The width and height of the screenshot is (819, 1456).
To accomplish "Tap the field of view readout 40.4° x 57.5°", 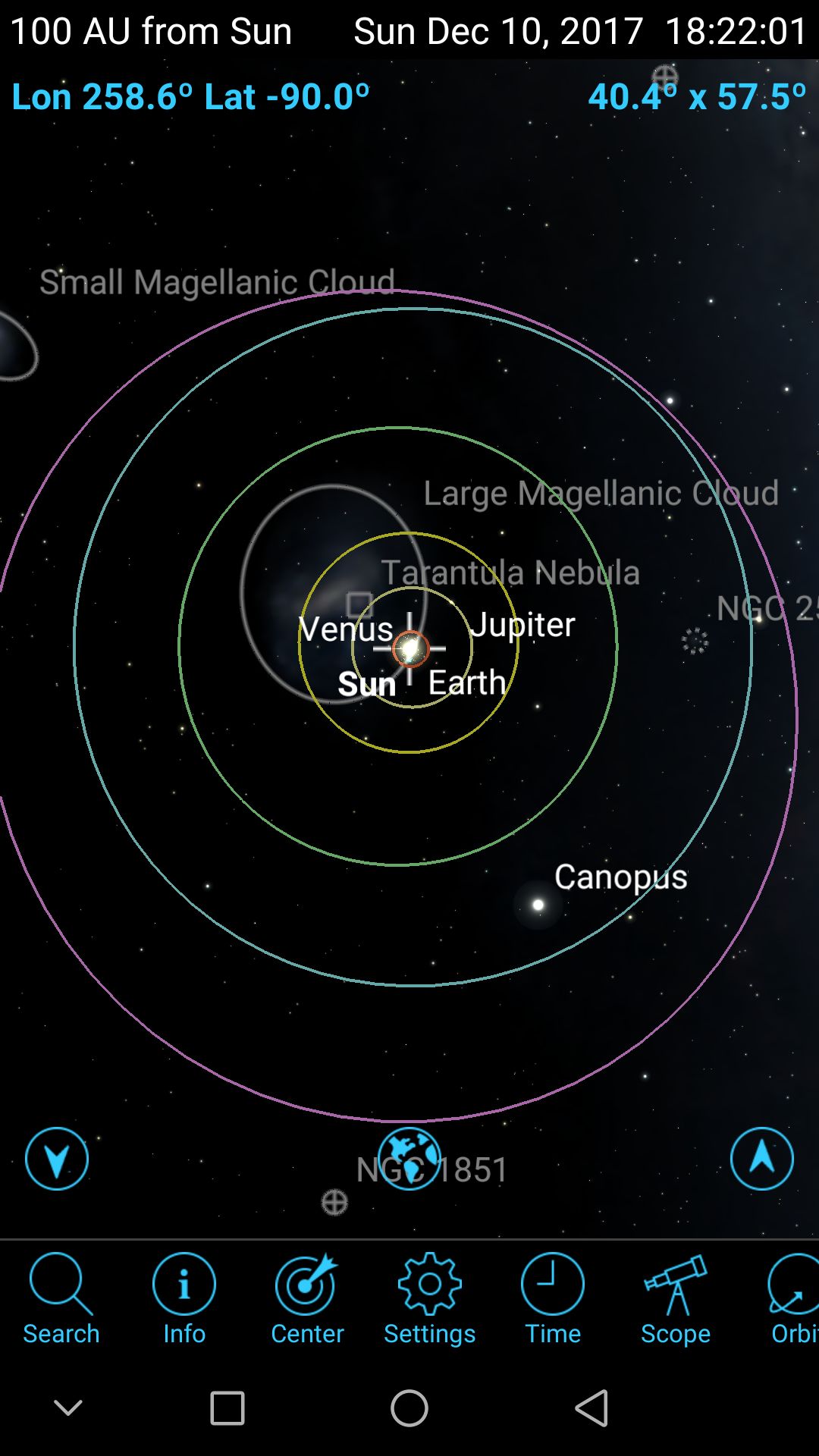I will 697,97.
